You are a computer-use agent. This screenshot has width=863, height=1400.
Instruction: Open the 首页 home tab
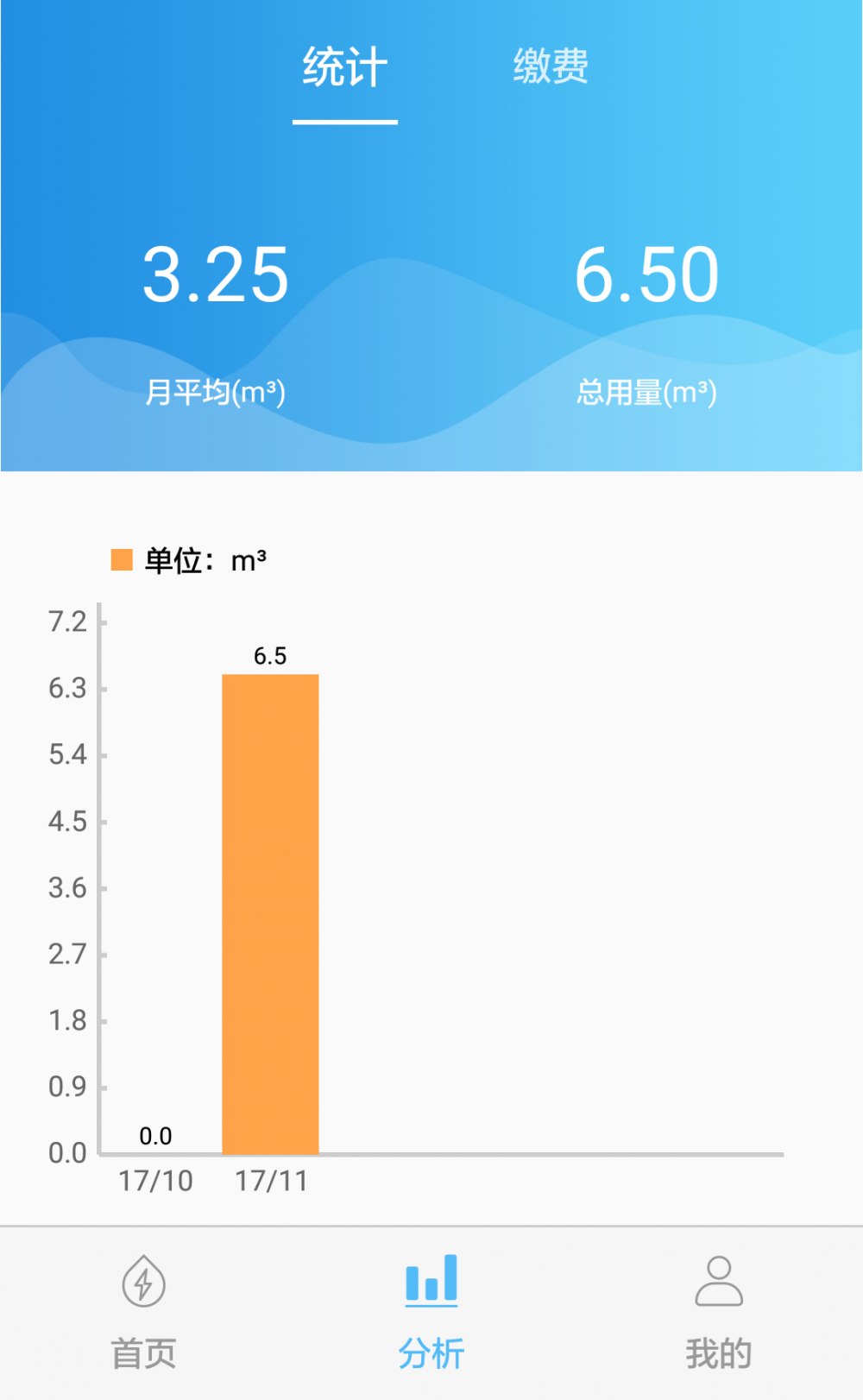click(143, 1311)
